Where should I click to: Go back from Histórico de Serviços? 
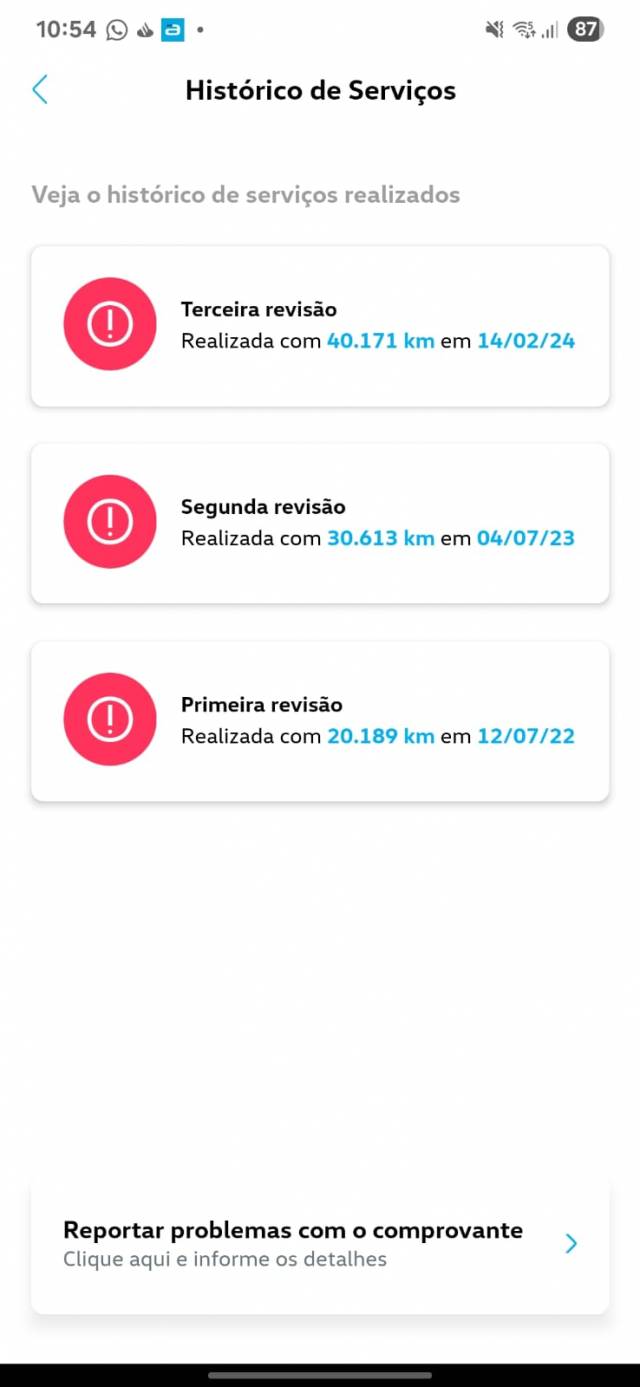(40, 90)
